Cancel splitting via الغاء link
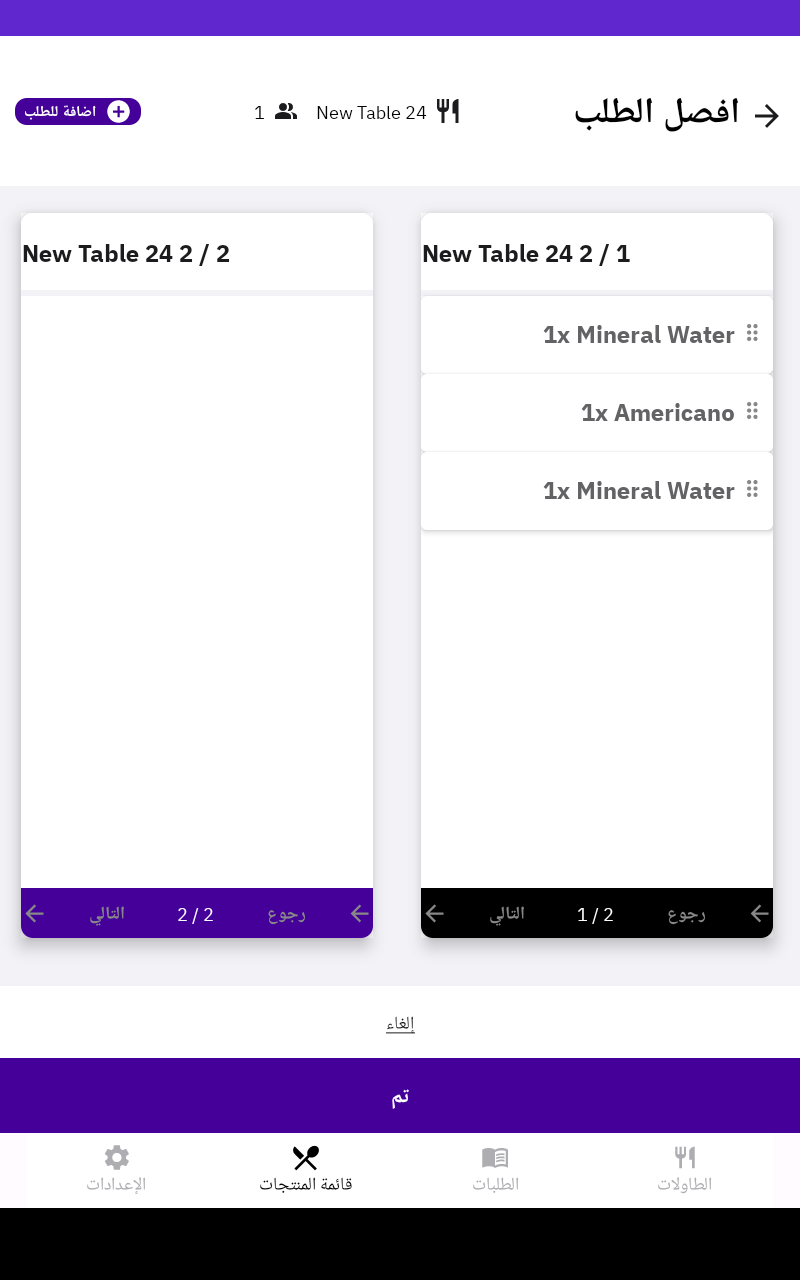The height and width of the screenshot is (1280, 800). point(400,1023)
